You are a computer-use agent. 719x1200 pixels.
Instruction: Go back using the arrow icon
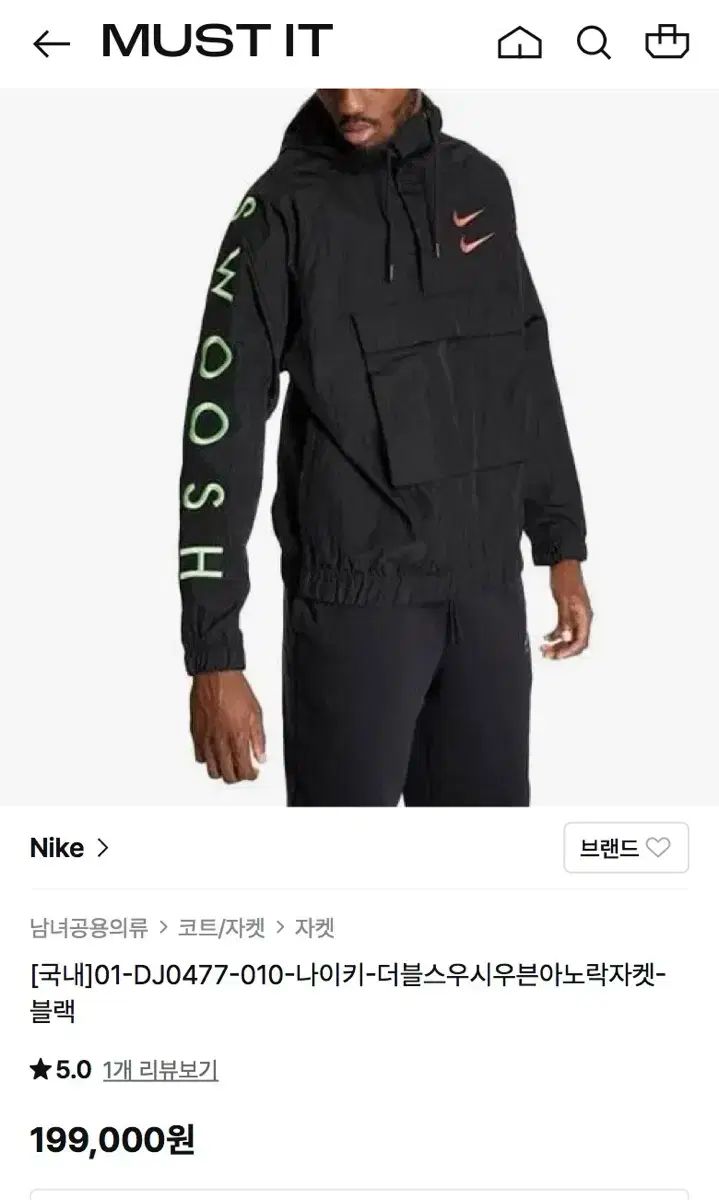51,43
